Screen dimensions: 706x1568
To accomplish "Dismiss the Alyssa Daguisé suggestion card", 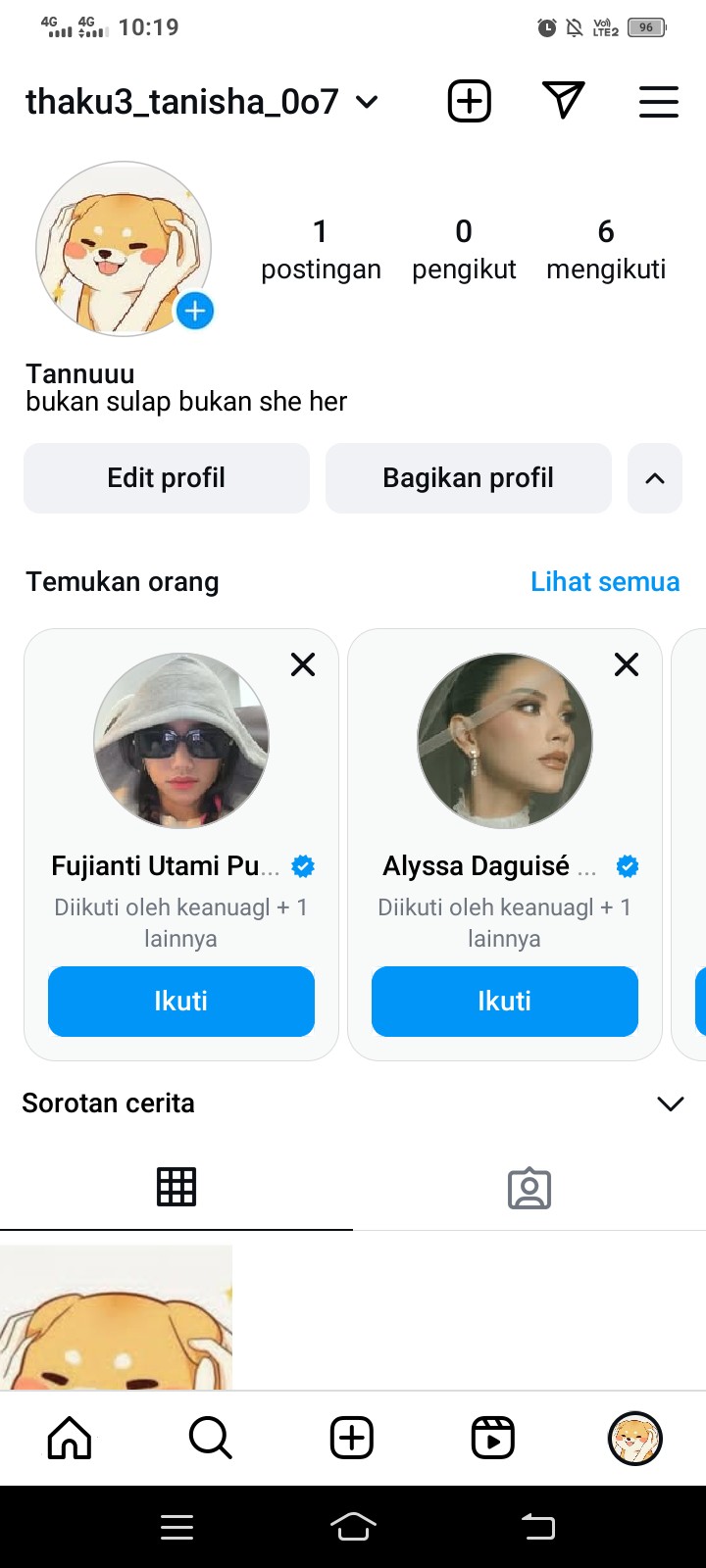I will [627, 665].
